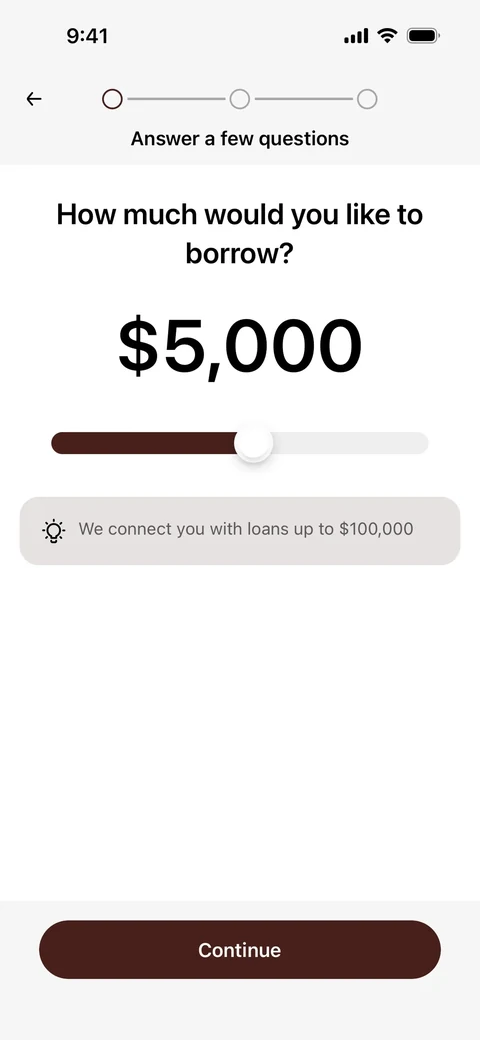Viewport: 480px width, 1040px height.
Task: Tap the Continue button
Action: [x=240, y=949]
